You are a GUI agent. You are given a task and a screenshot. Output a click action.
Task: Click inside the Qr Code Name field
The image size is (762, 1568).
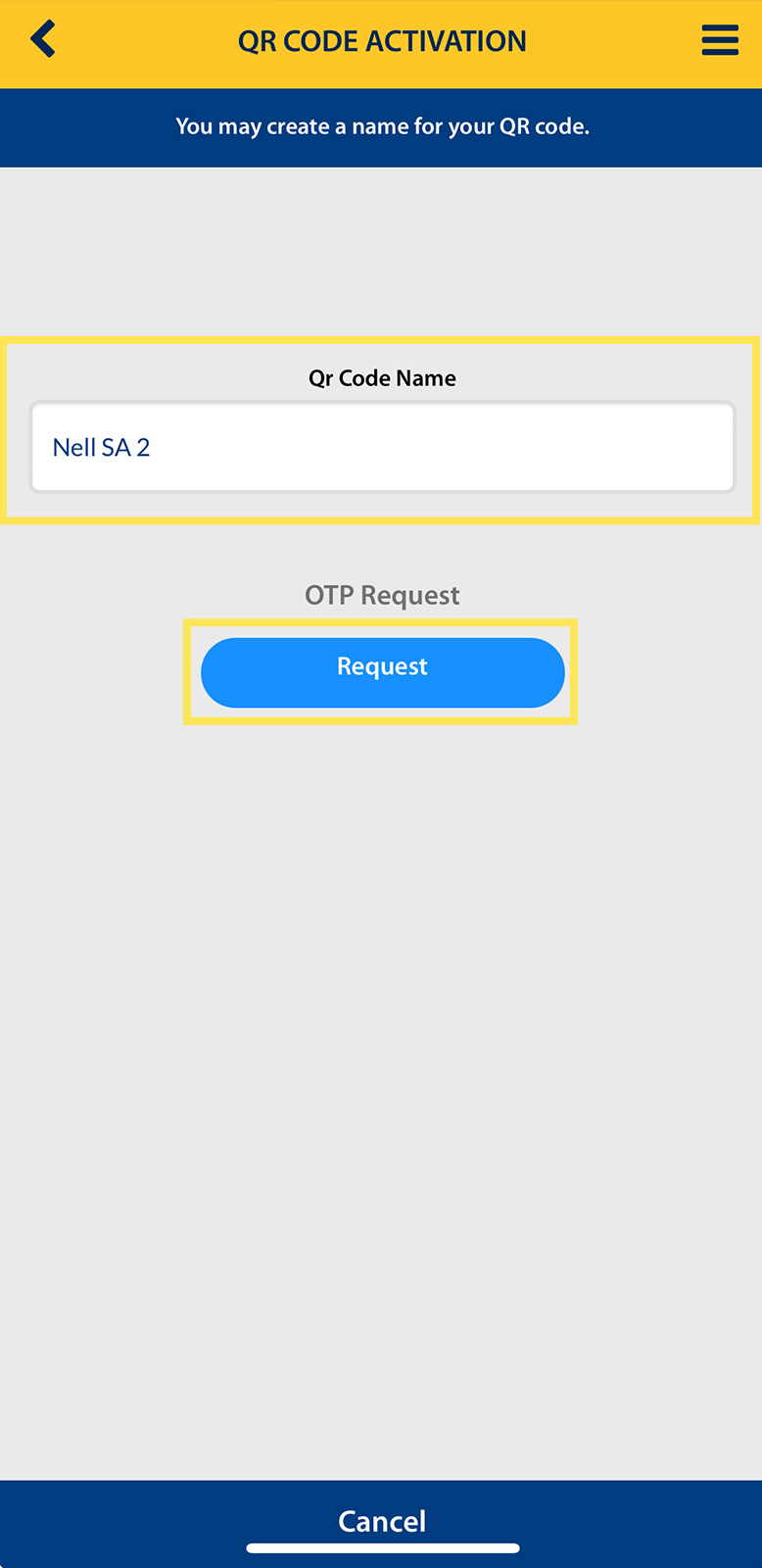click(382, 447)
